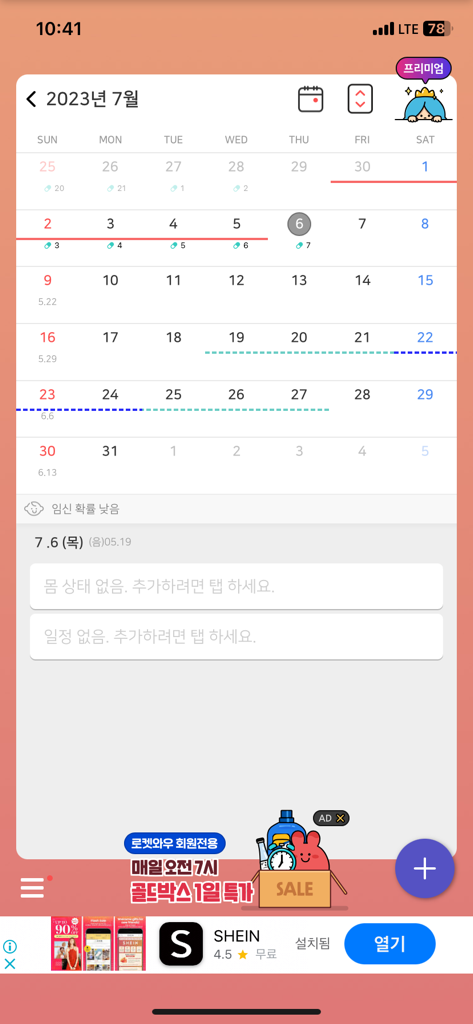Toggle calendar expand/collapse arrows icon
The image size is (473, 1024).
coord(360,99)
